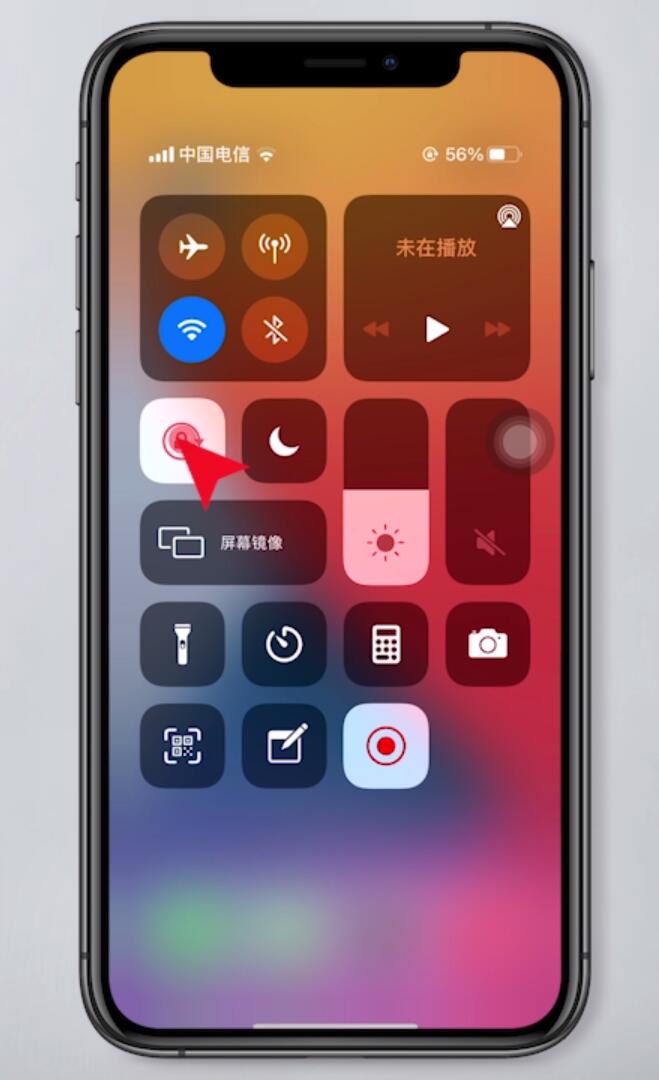
Task: Toggle portrait orientation lock
Action: click(181, 440)
